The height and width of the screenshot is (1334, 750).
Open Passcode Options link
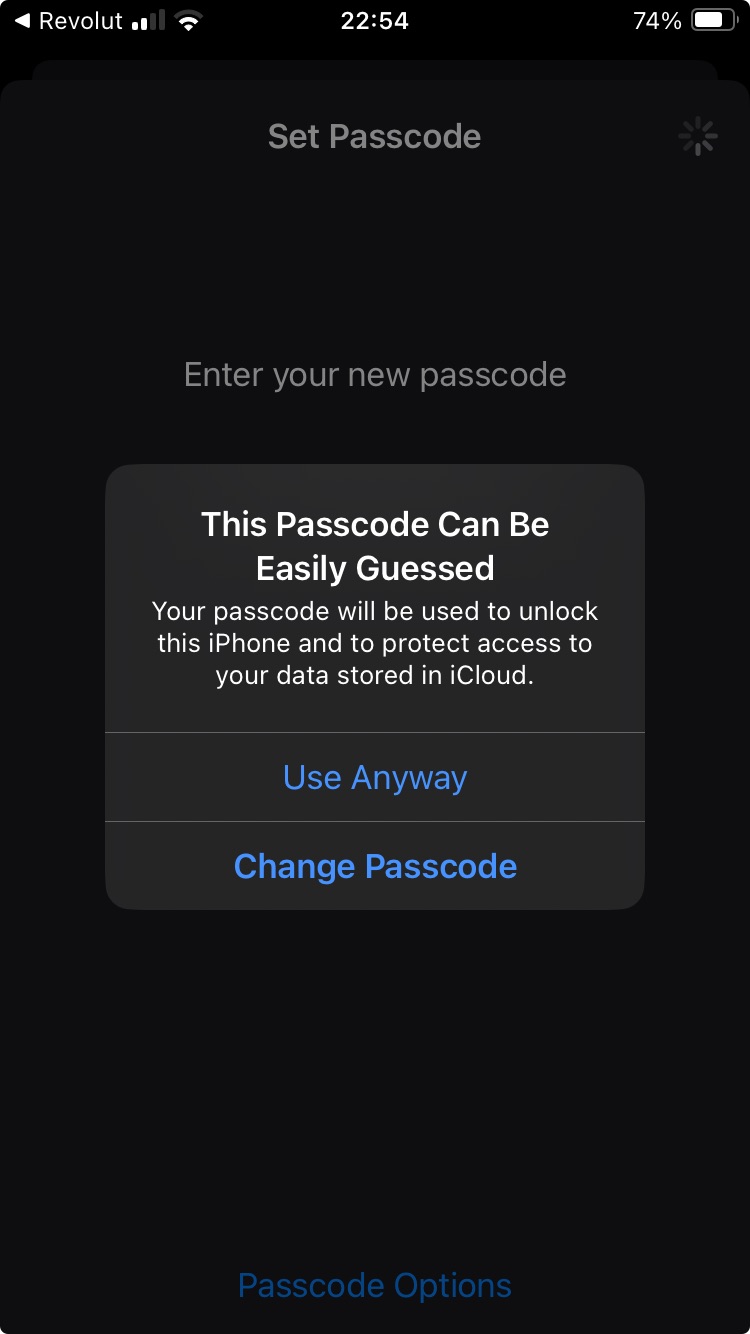click(x=375, y=1285)
